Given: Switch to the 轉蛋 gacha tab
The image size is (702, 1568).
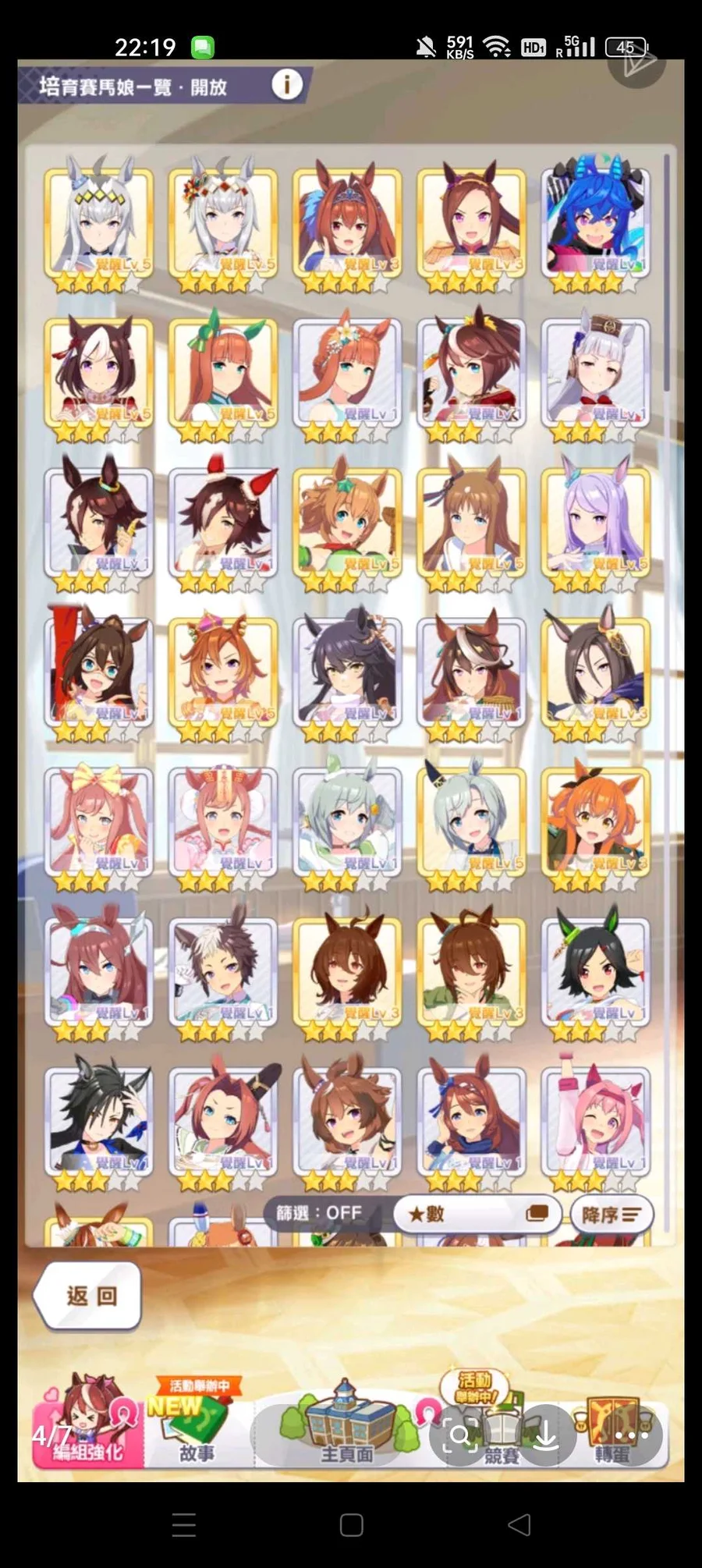Looking at the screenshot, I should pyautogui.click(x=614, y=1429).
